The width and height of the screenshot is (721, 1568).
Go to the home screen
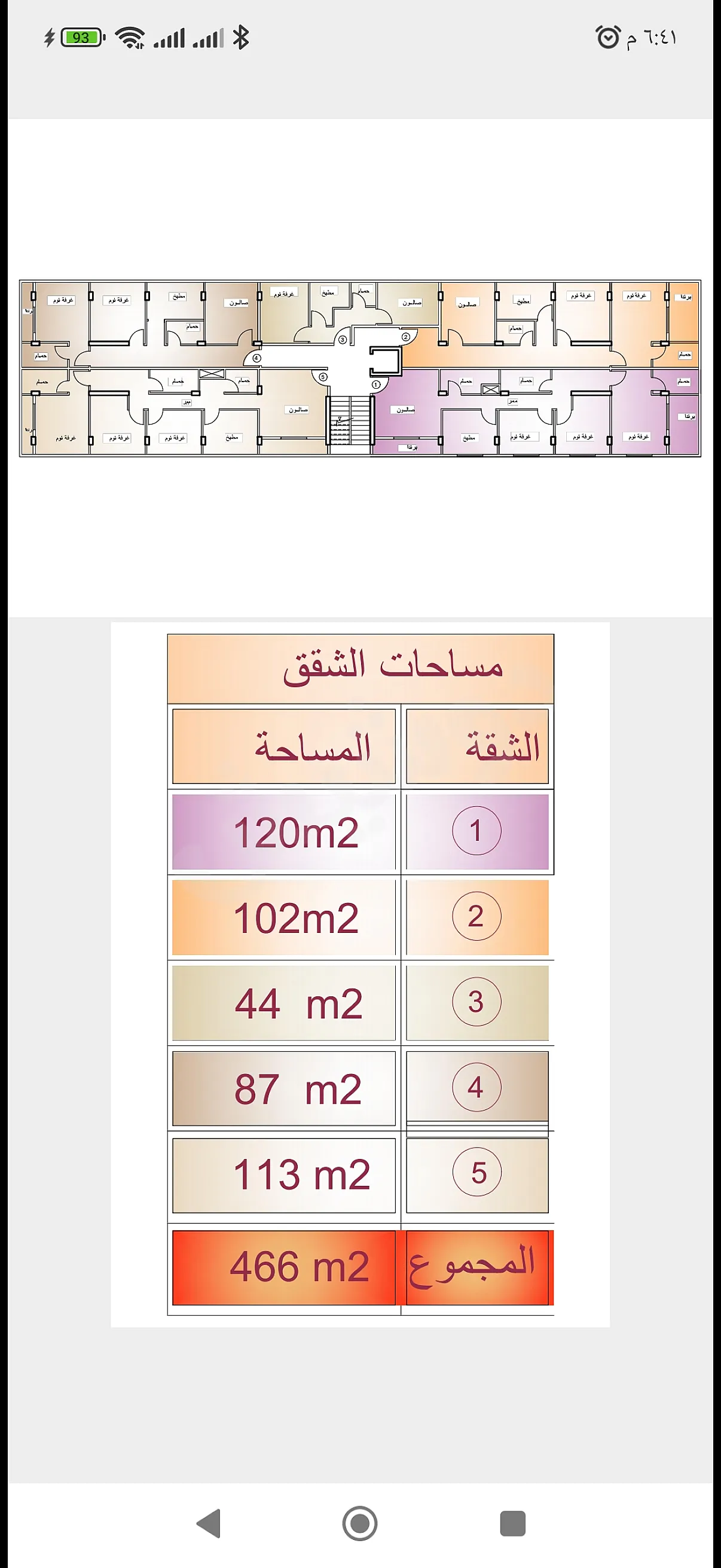[x=360, y=1524]
